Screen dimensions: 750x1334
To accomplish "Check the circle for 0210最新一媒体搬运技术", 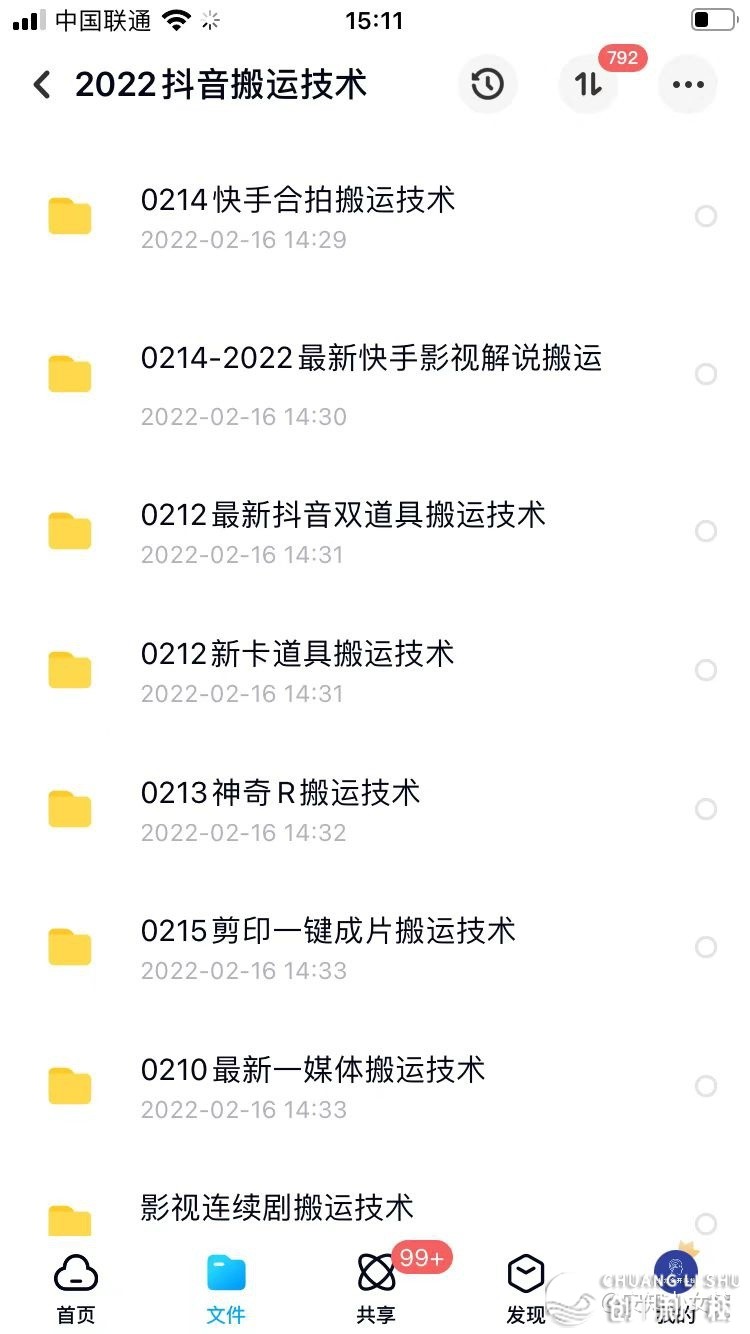I will coord(706,1086).
